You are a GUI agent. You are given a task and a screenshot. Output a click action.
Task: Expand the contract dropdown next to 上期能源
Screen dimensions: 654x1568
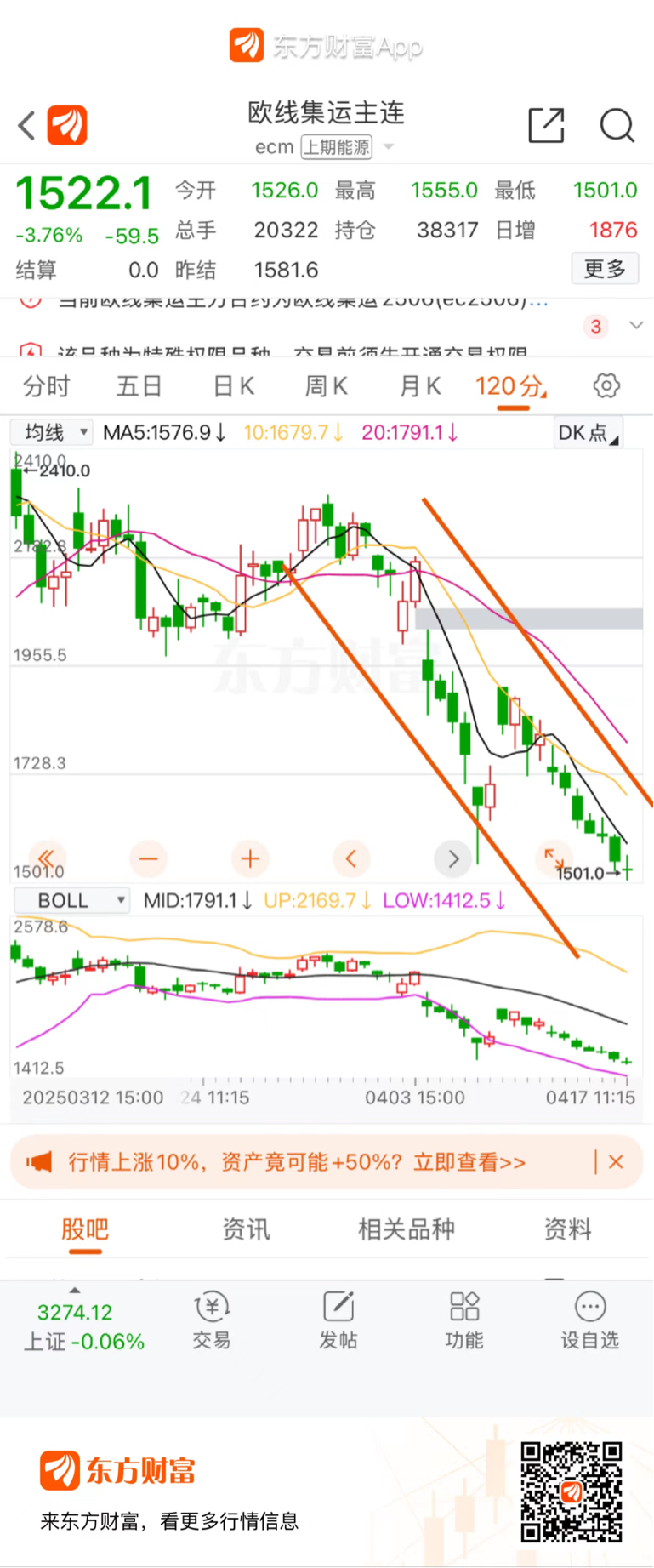[x=389, y=147]
